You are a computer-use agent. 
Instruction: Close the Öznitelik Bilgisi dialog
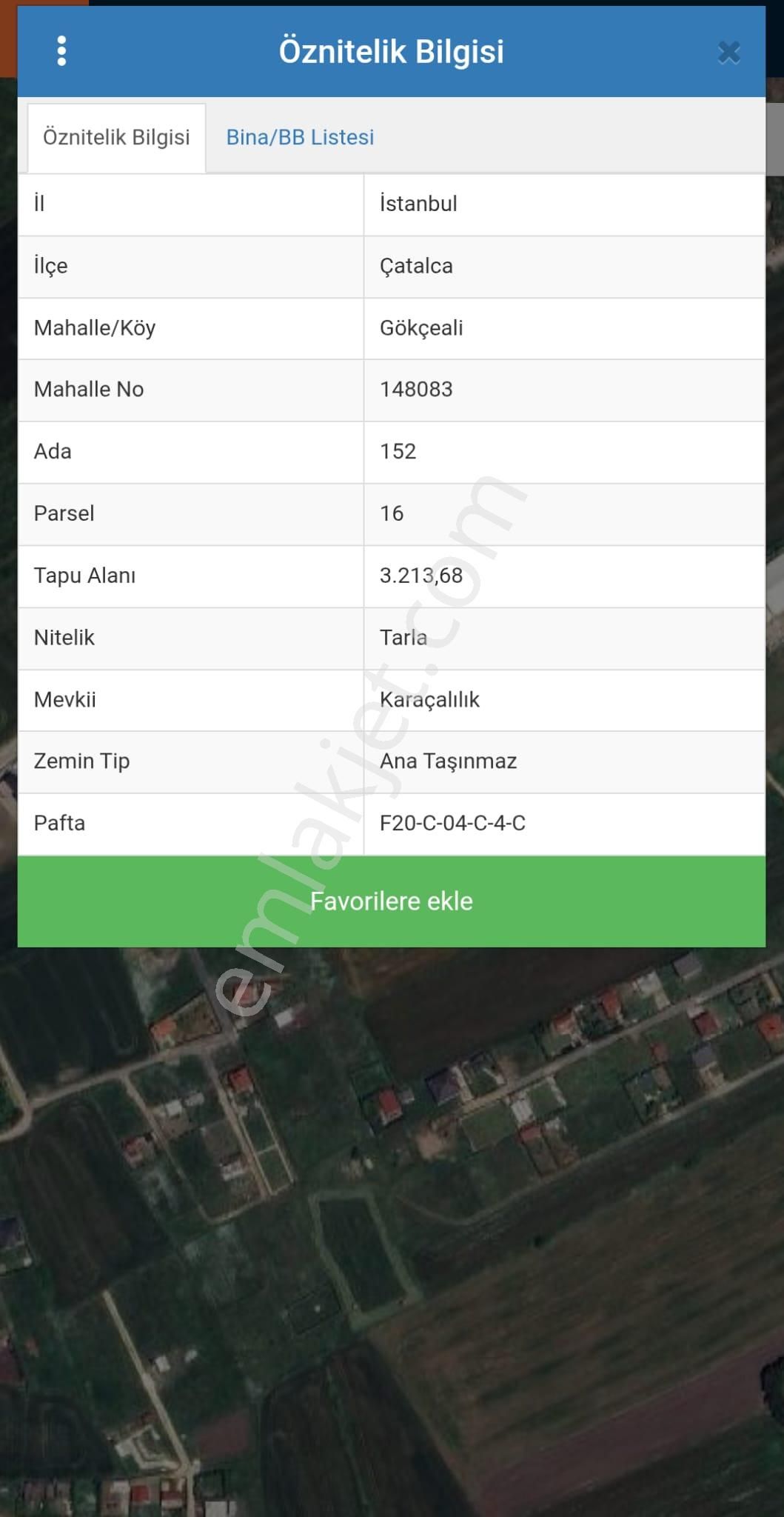click(x=728, y=53)
